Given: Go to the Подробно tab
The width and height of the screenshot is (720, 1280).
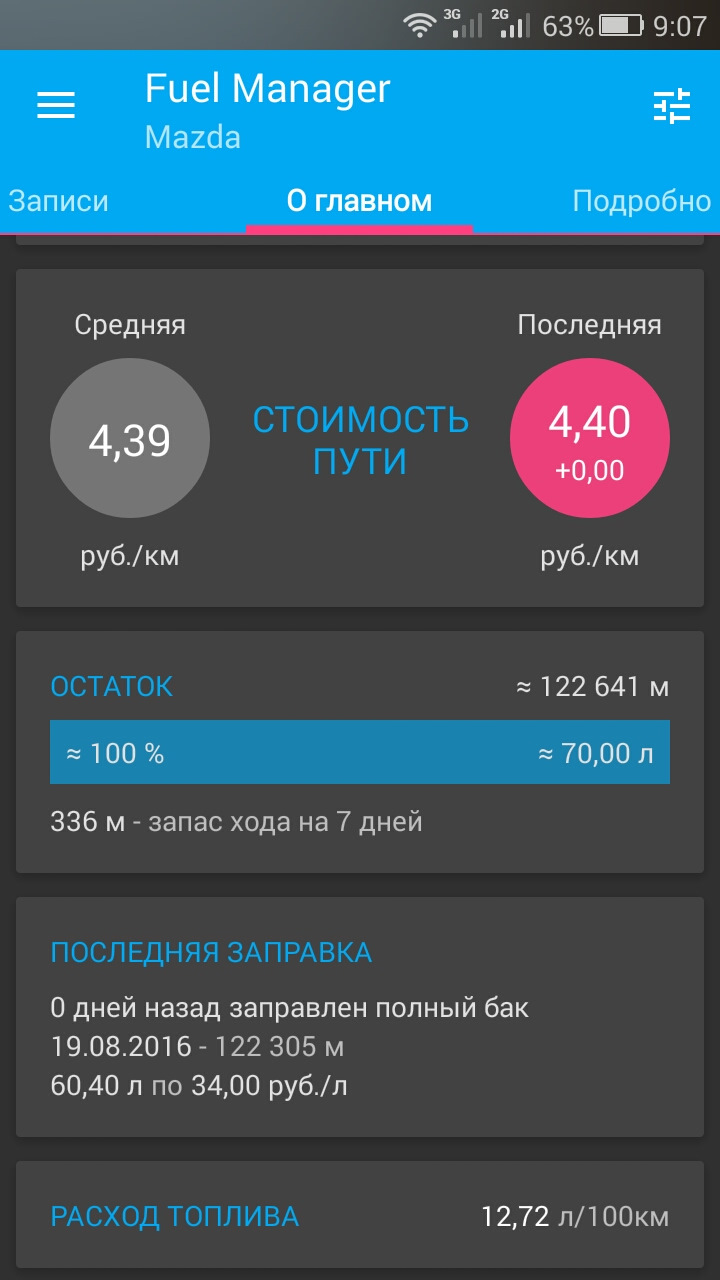Looking at the screenshot, I should 641,201.
